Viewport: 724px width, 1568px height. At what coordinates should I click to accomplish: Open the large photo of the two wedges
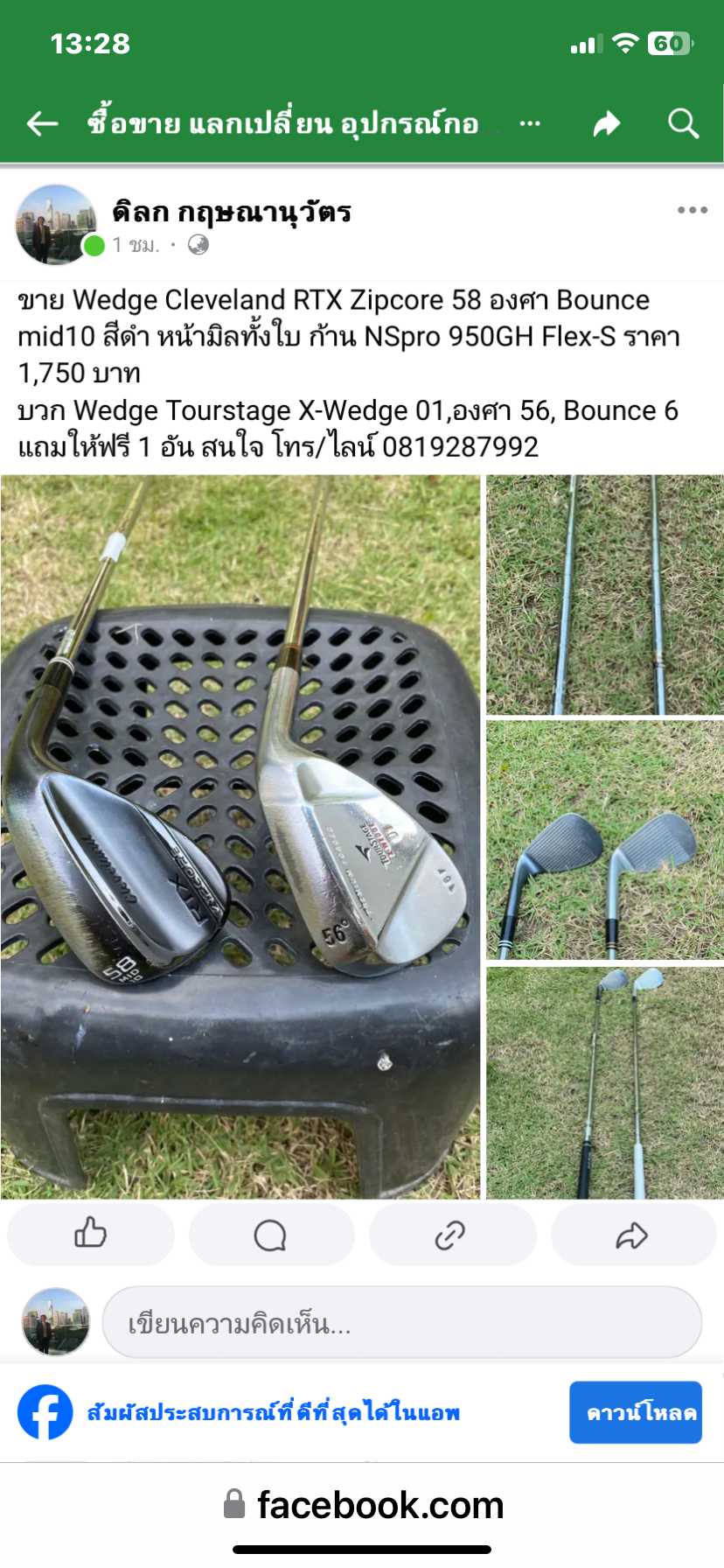tap(240, 836)
